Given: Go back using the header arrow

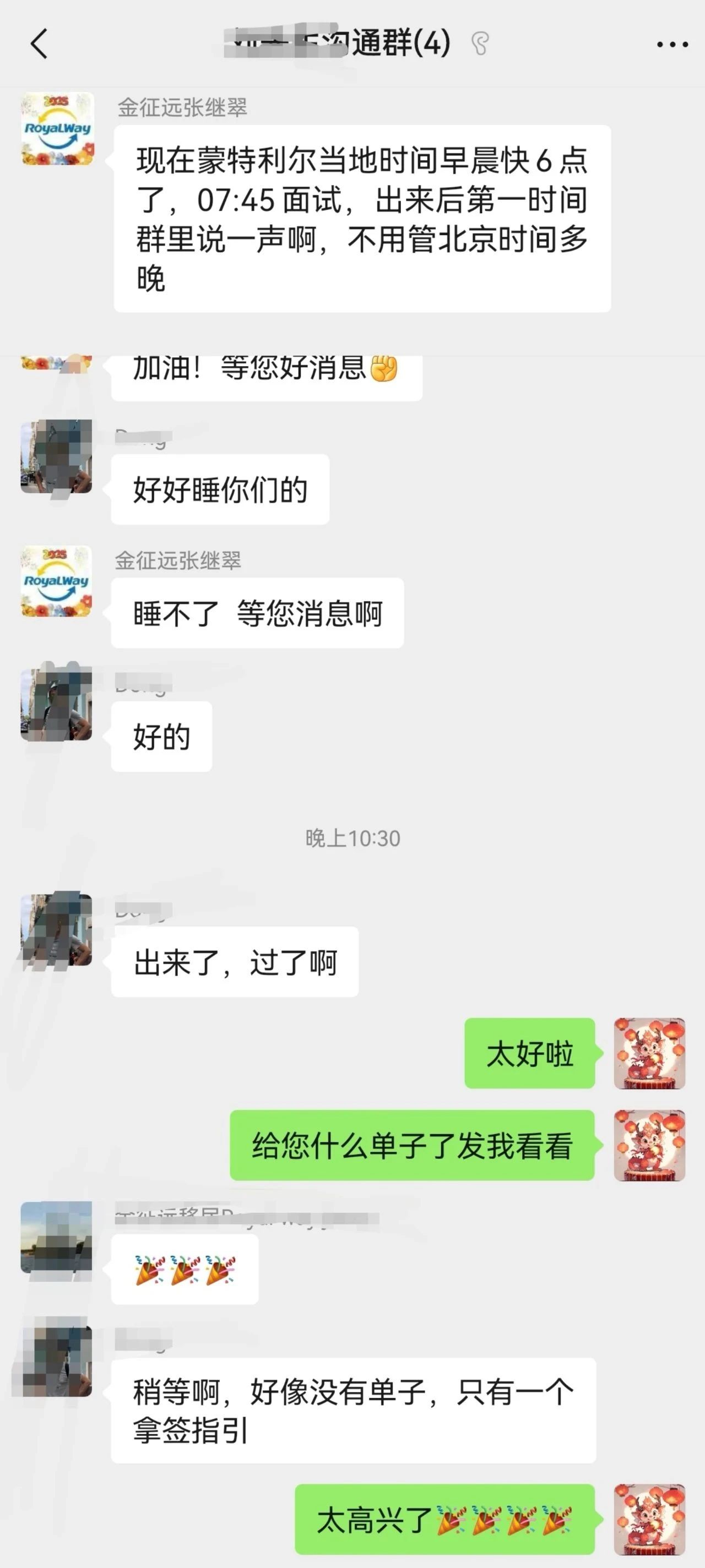Looking at the screenshot, I should point(39,45).
